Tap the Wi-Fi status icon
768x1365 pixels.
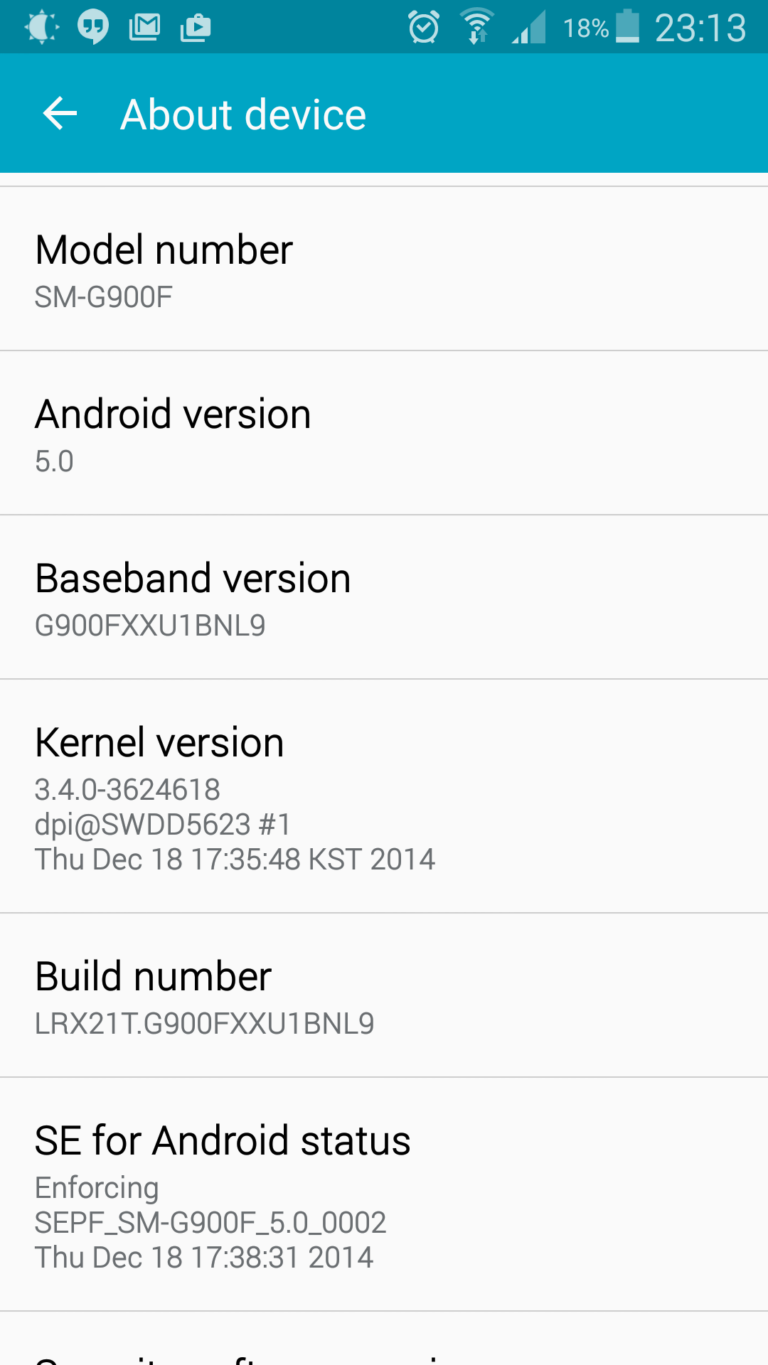click(x=476, y=27)
